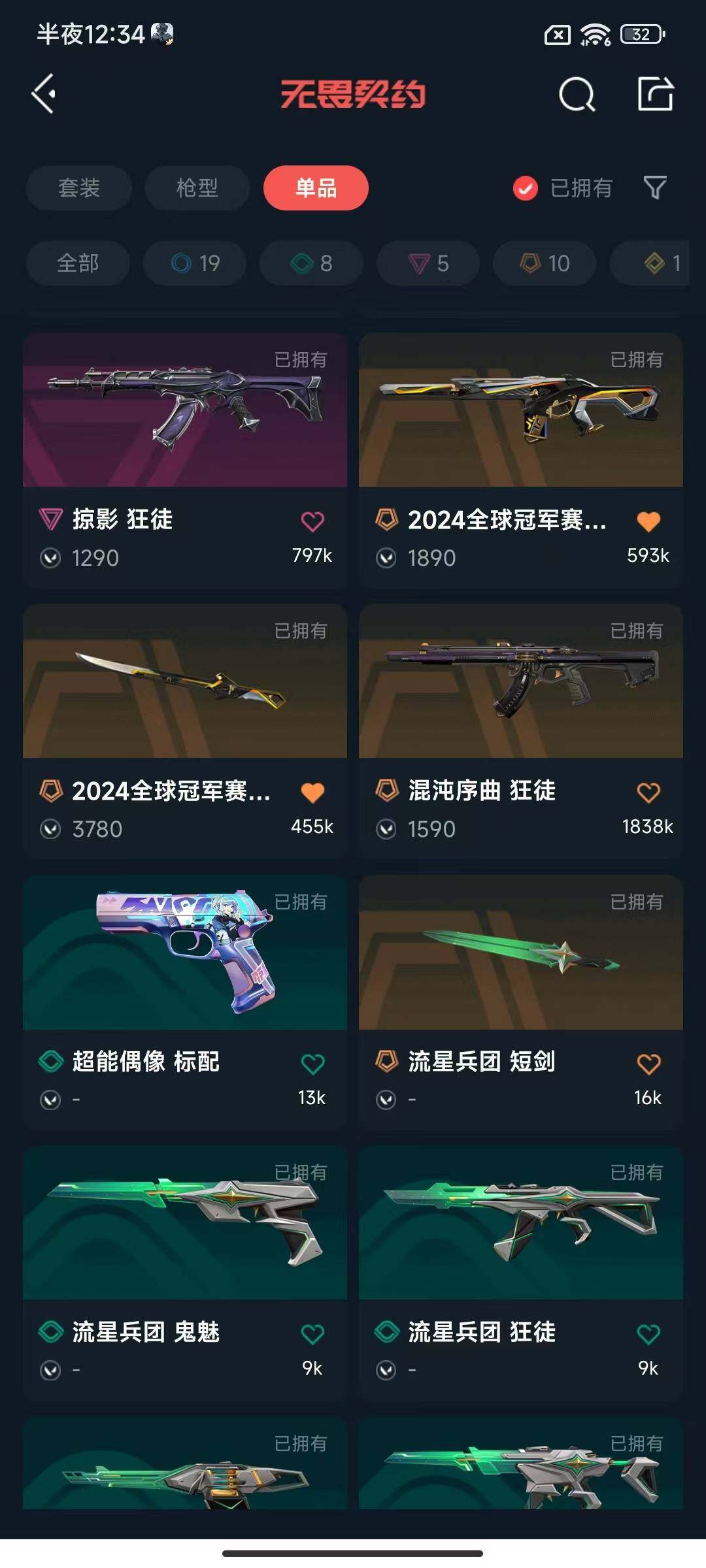706x1568 pixels.
Task: Open the funnel filter icon
Action: tap(655, 188)
